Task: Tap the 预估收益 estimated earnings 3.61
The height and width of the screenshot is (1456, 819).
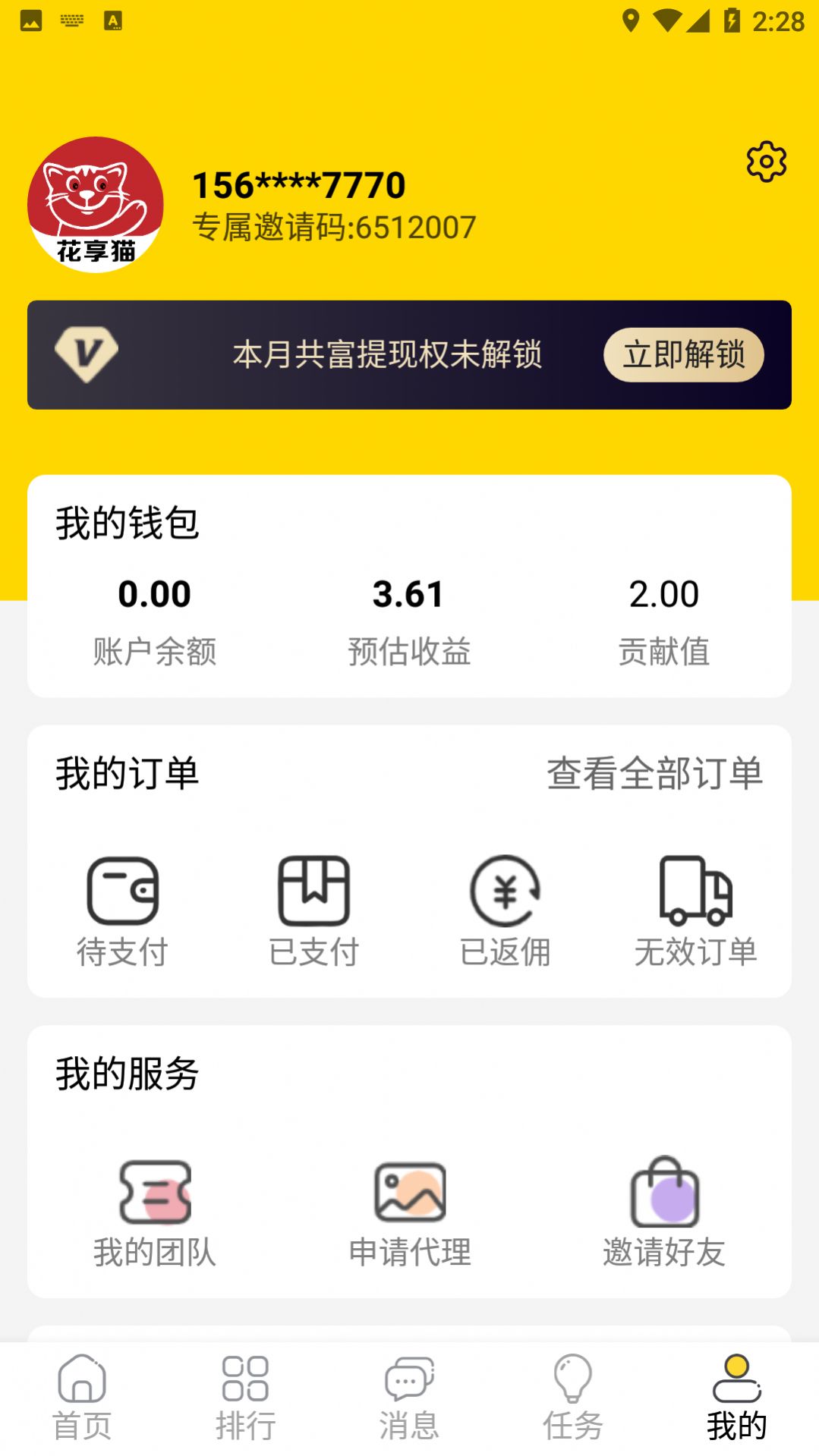Action: pyautogui.click(x=409, y=594)
